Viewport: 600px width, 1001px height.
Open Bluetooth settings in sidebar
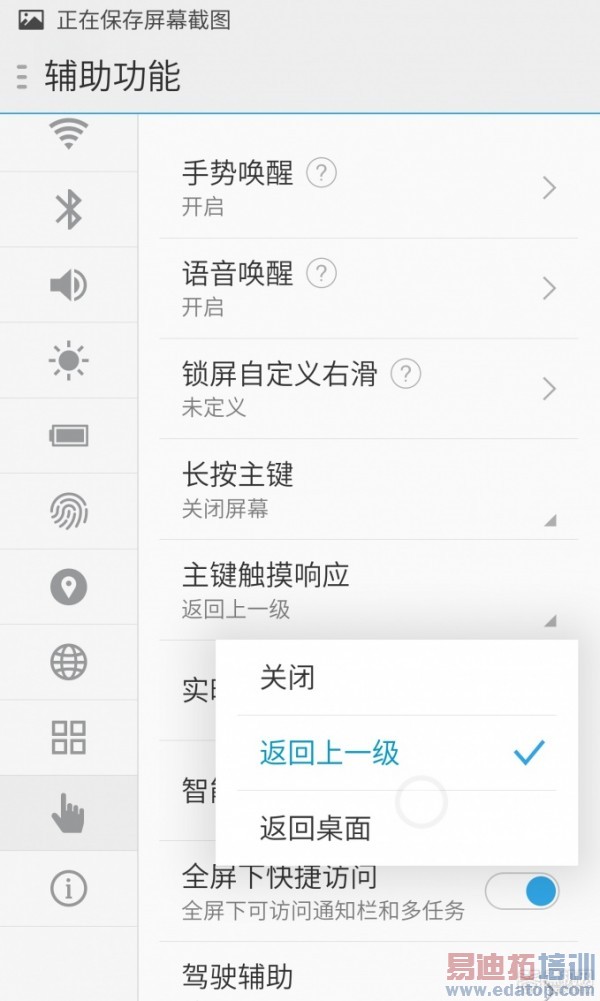68,210
